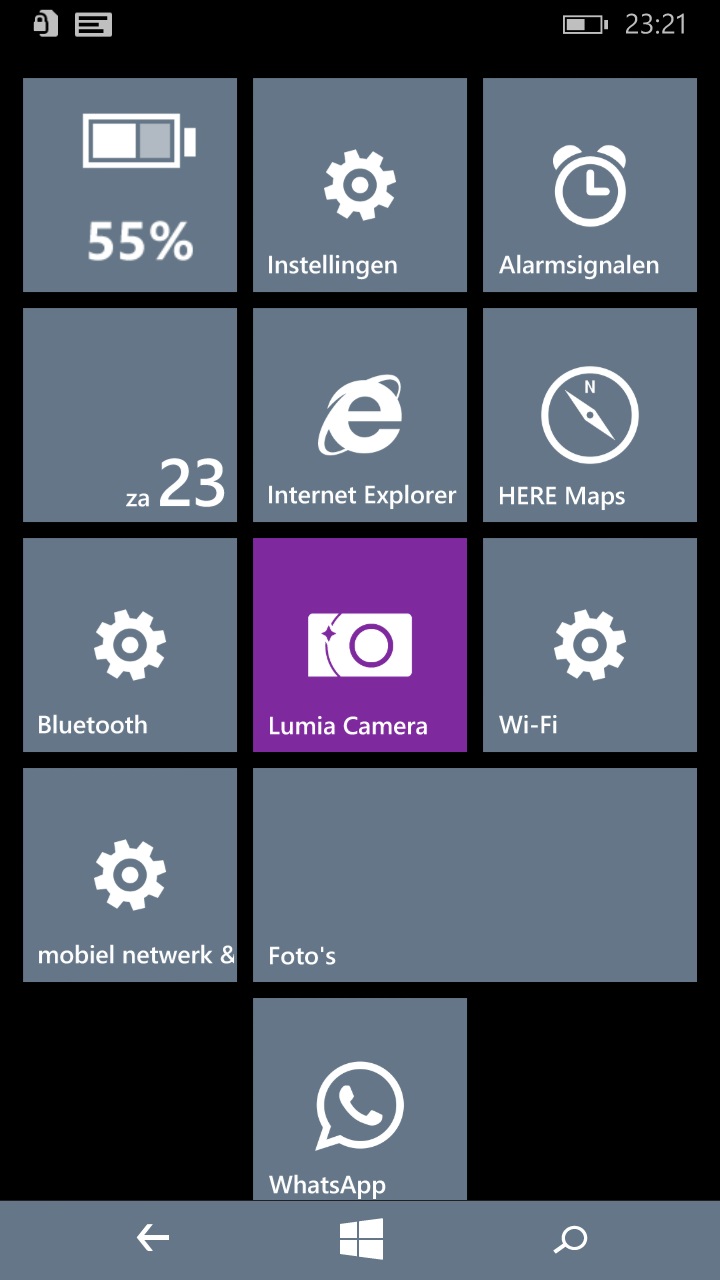Launch Lumia Camera
The height and width of the screenshot is (1280, 720).
[x=360, y=645]
